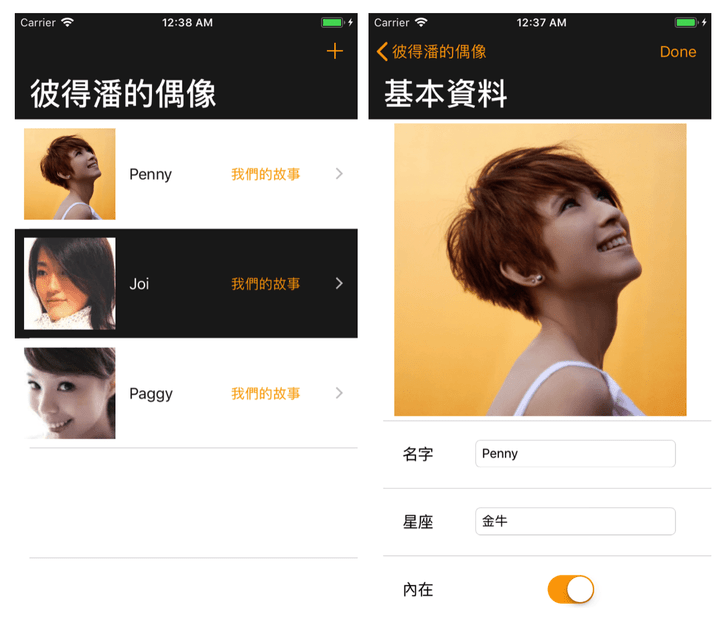
Task: Tap the plus icon to add an idol
Action: 334,52
